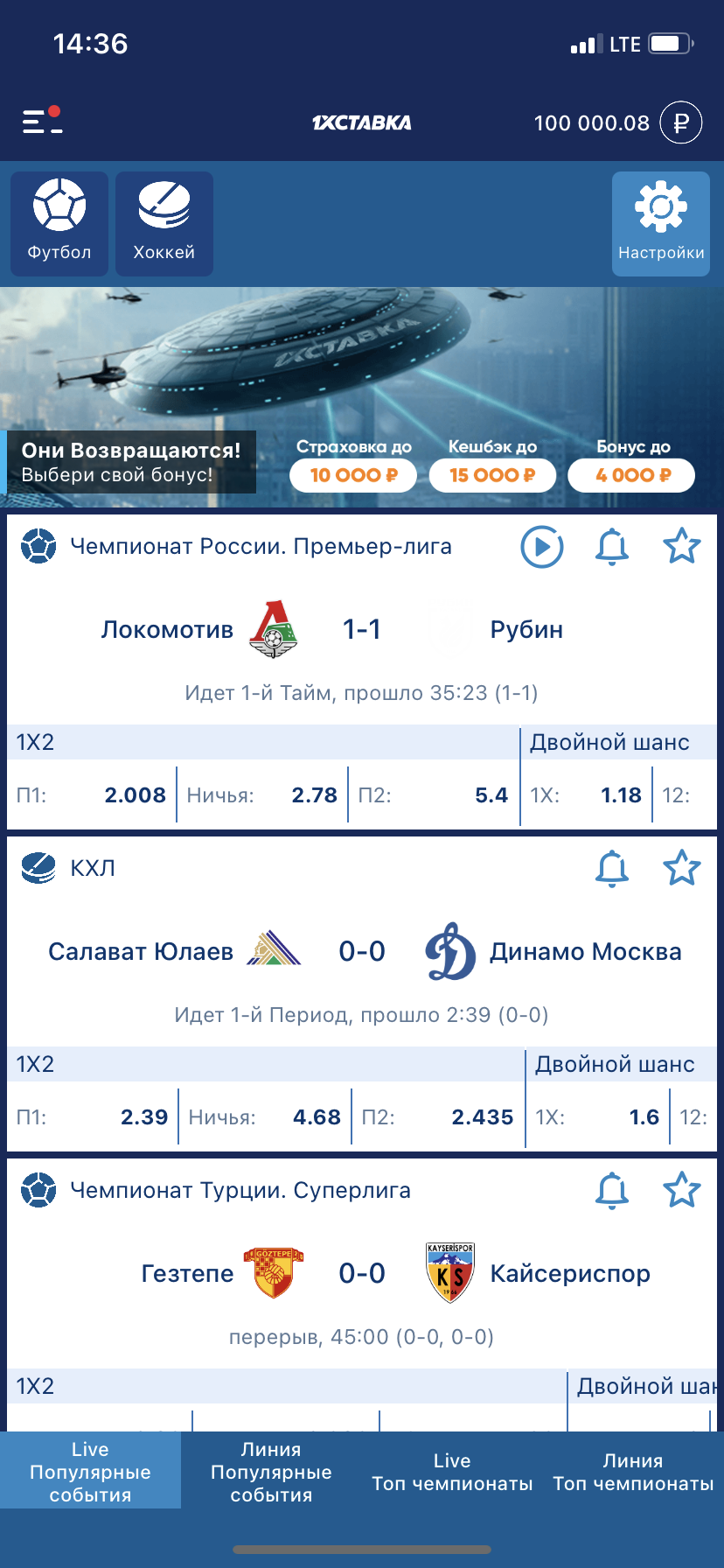Play the live stream for Локомотив–Рубин
This screenshot has height=1568, width=724.
pyautogui.click(x=542, y=547)
